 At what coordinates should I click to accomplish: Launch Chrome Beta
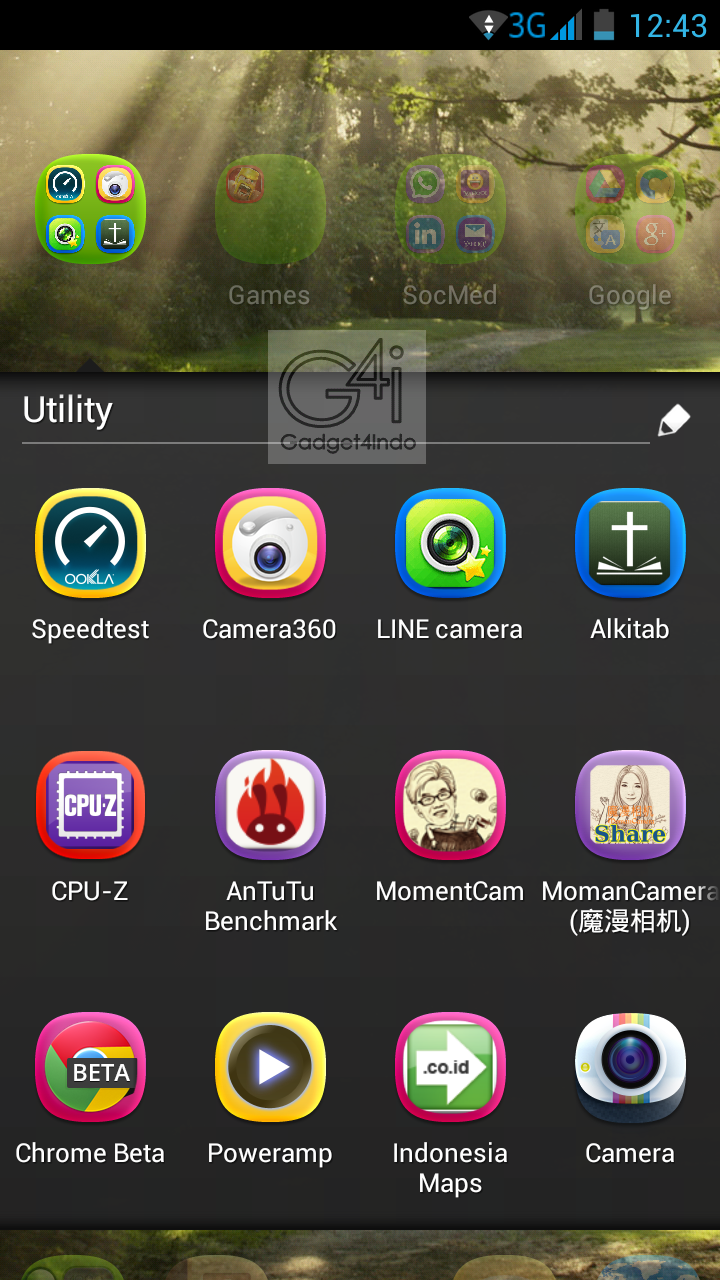point(90,1067)
